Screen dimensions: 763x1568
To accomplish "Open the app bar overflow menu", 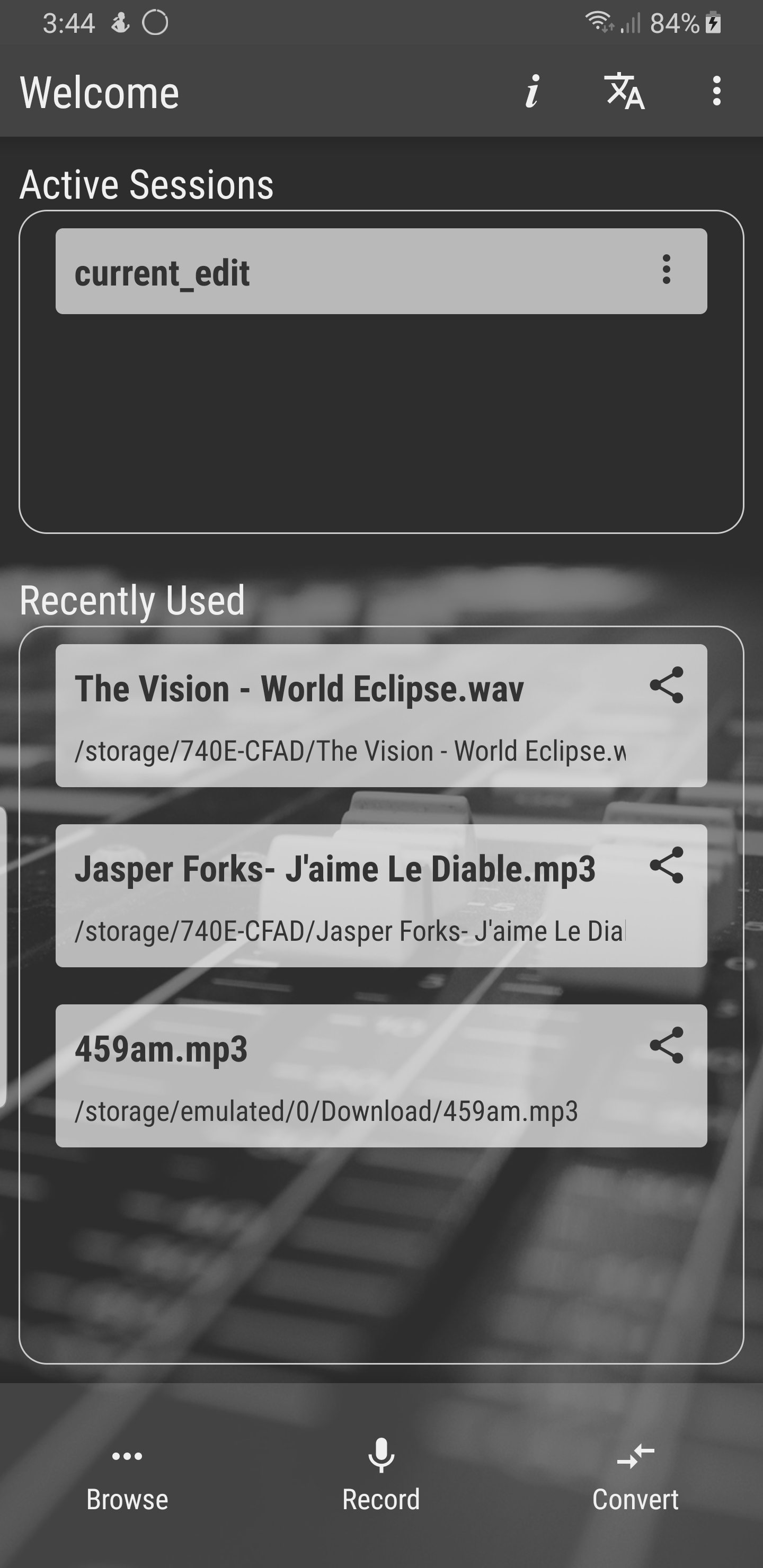I will [717, 92].
